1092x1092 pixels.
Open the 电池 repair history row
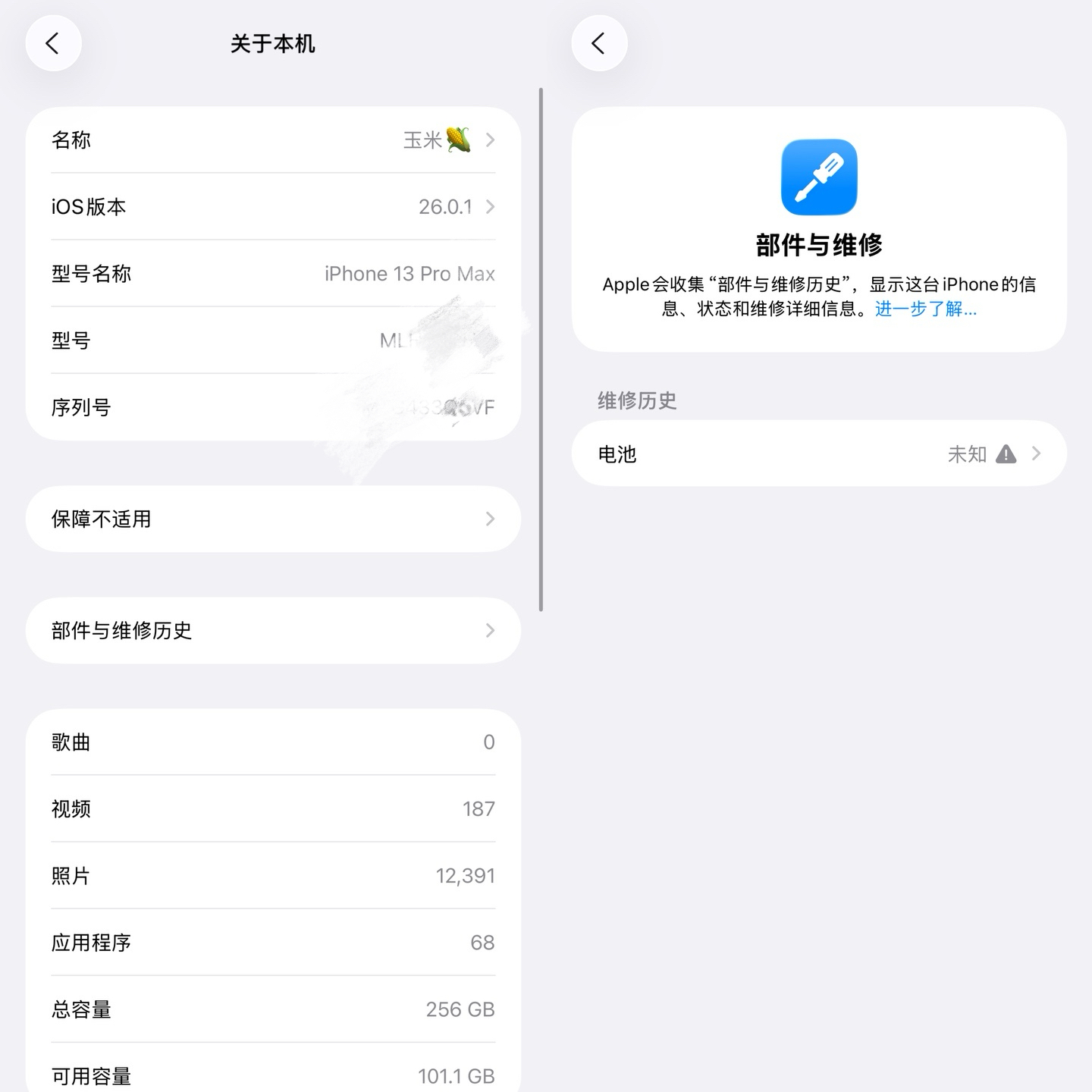coord(819,454)
